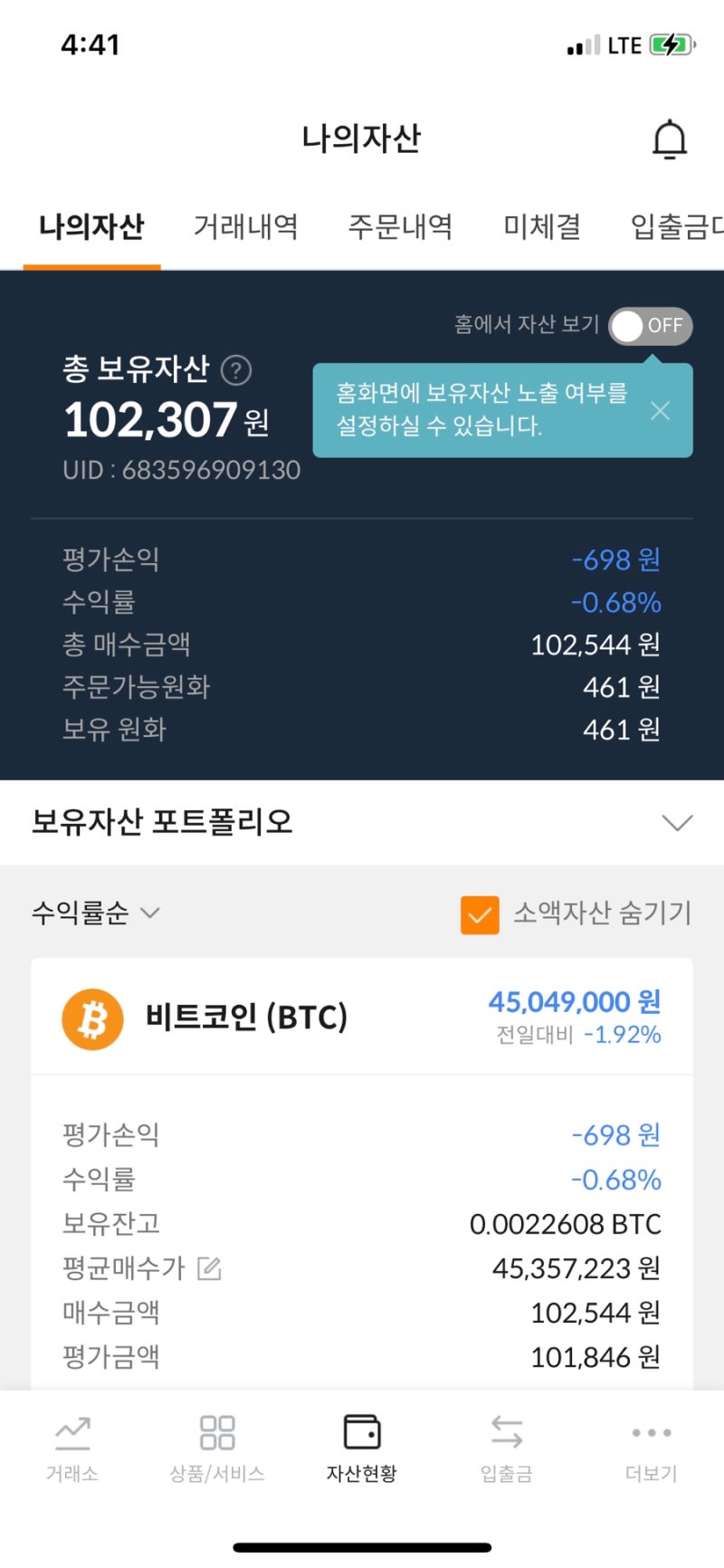Turn on the 홈에서 자산 보기 switch
Screen dimensions: 724x1568
tap(650, 327)
